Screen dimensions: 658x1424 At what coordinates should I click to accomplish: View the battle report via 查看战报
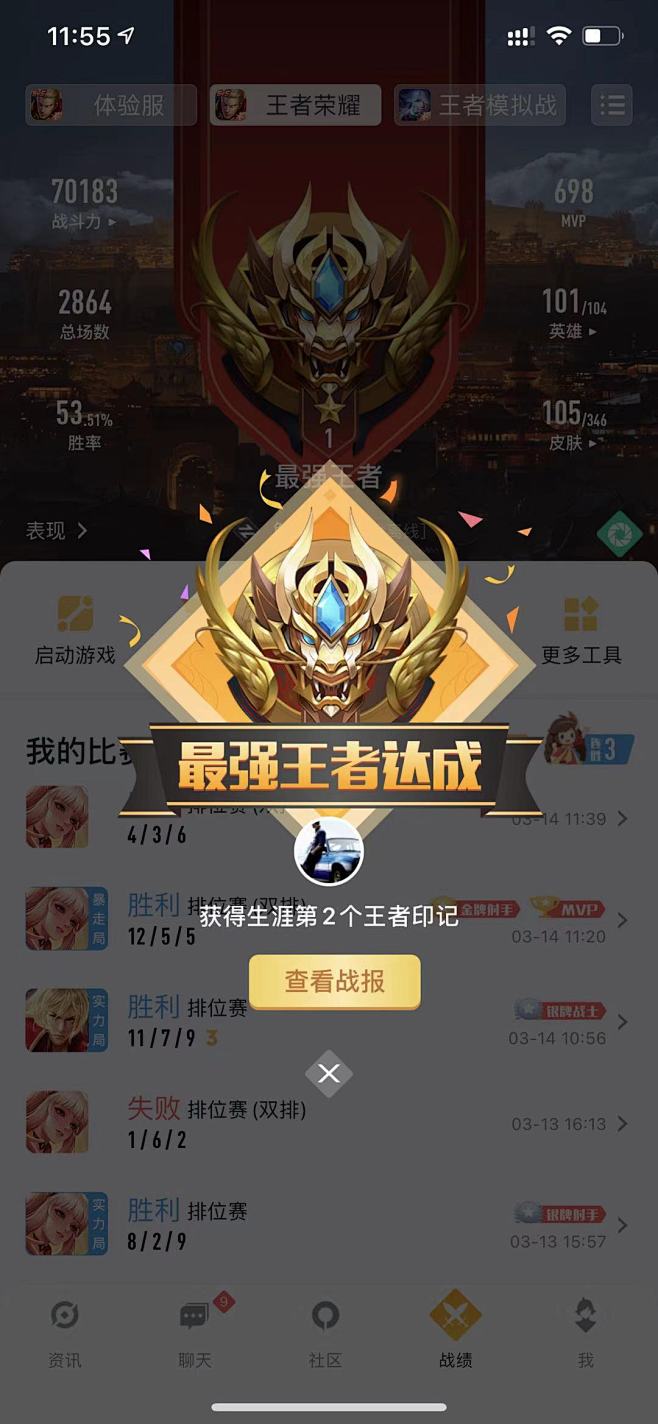click(x=334, y=981)
